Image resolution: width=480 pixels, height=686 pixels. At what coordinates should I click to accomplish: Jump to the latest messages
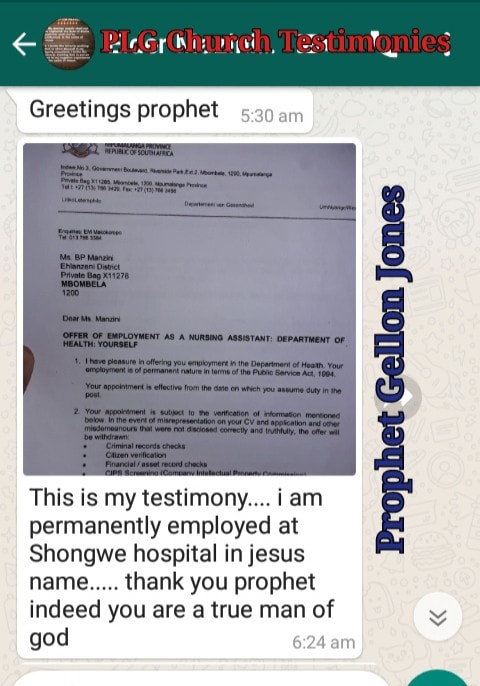pyautogui.click(x=438, y=616)
